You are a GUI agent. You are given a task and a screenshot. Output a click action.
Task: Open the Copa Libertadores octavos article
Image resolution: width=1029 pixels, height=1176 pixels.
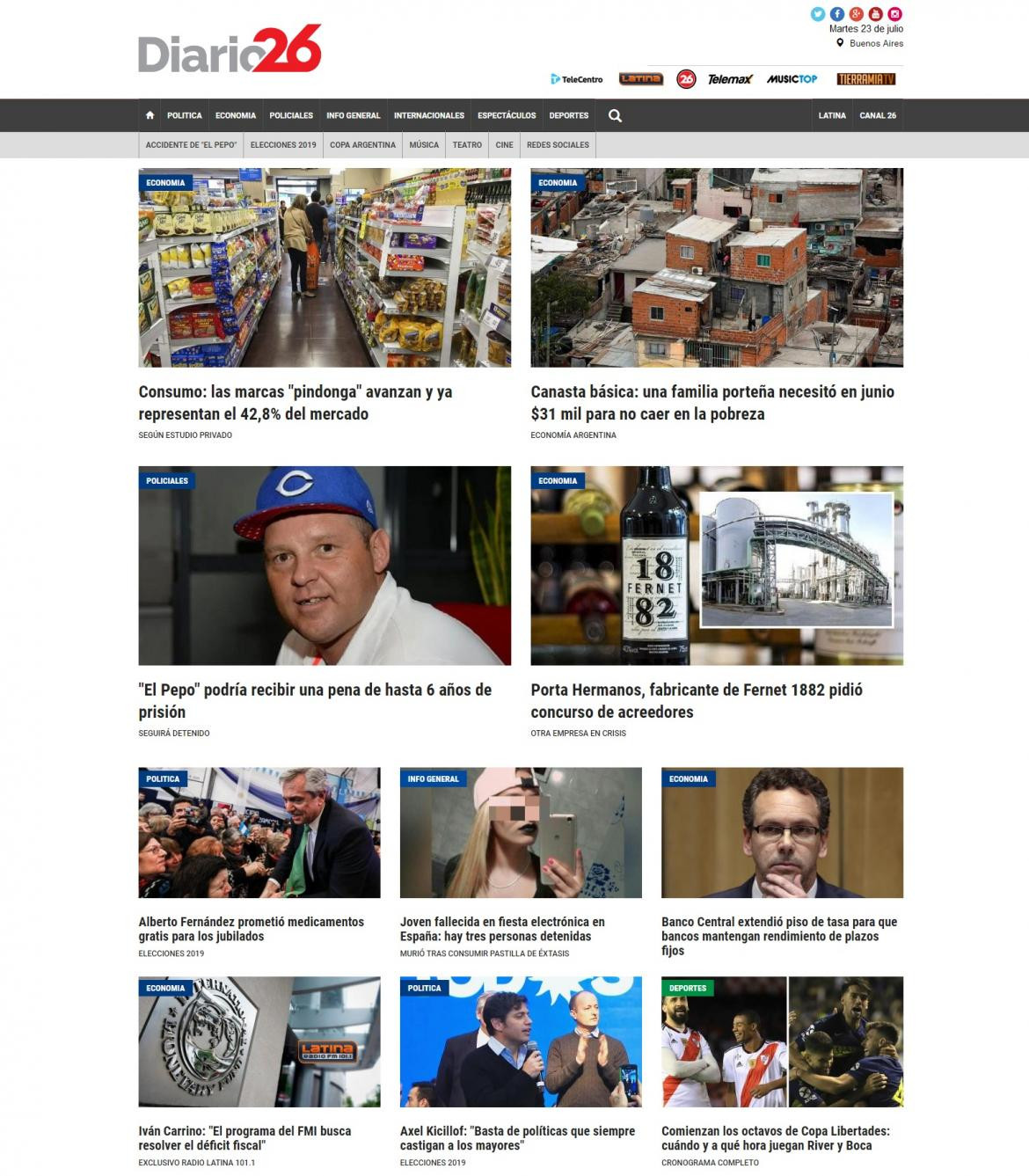(775, 1138)
